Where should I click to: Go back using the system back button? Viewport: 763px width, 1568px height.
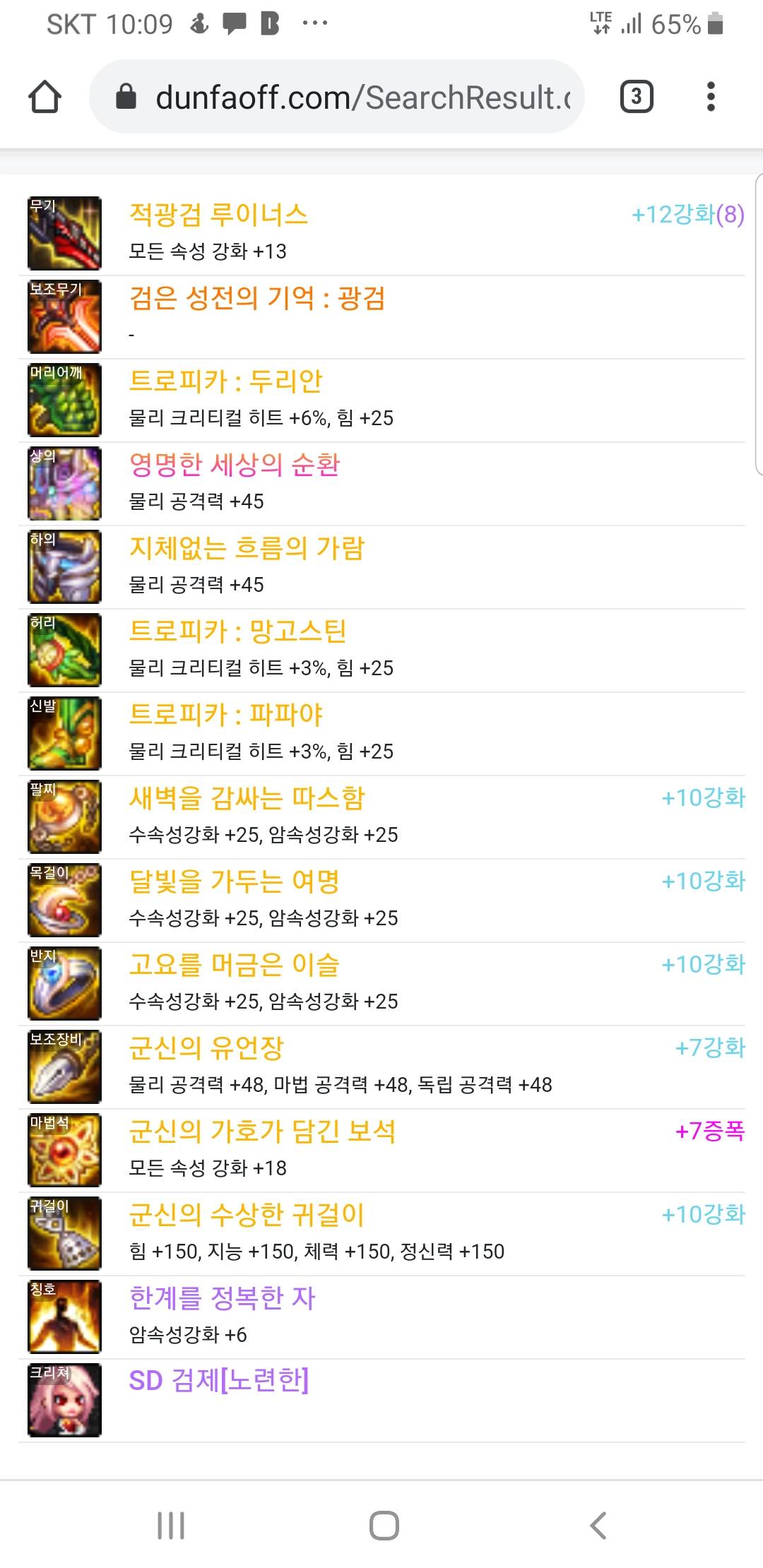click(598, 1526)
